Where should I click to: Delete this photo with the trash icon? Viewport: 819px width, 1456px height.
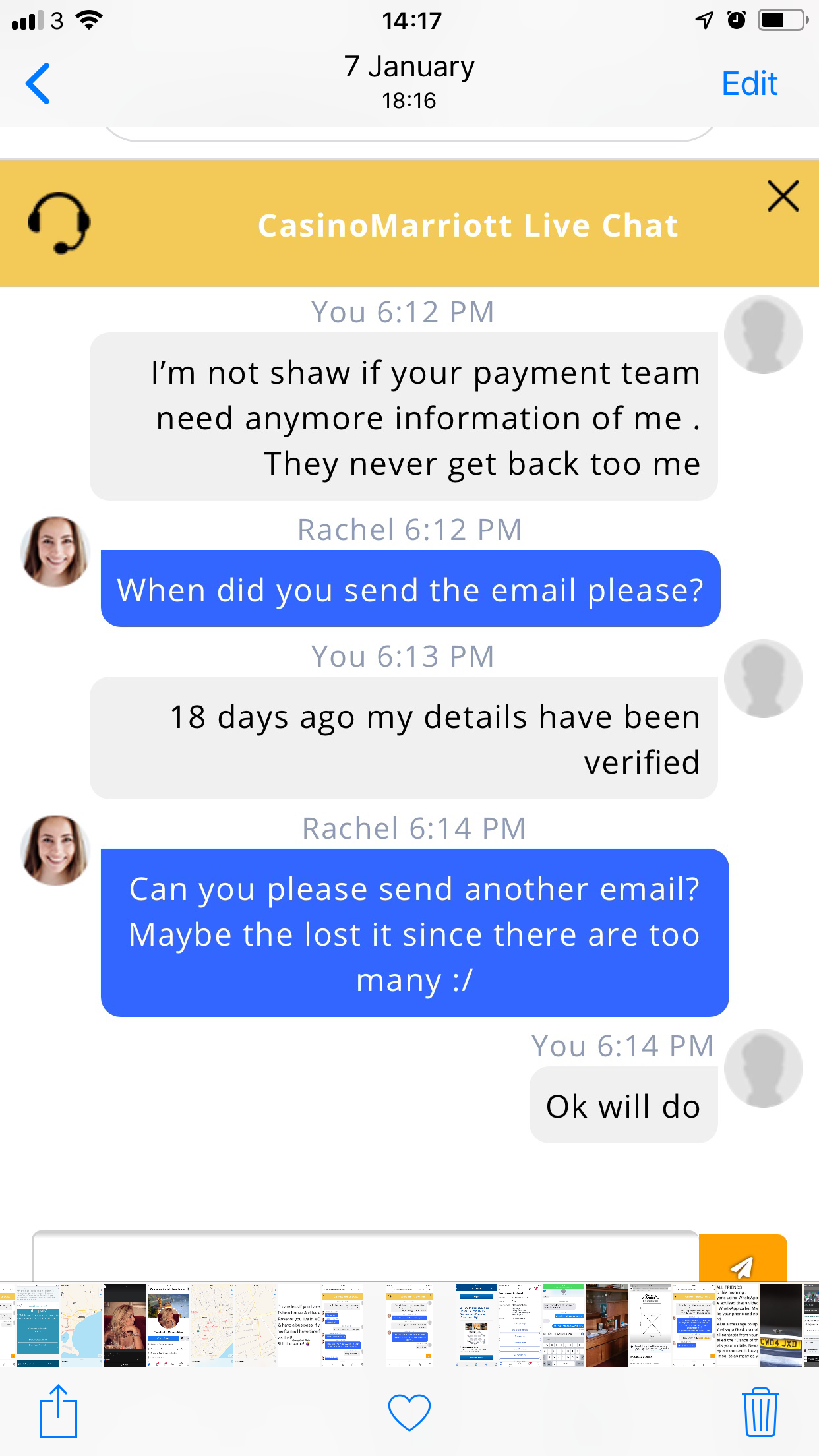coord(760,1412)
